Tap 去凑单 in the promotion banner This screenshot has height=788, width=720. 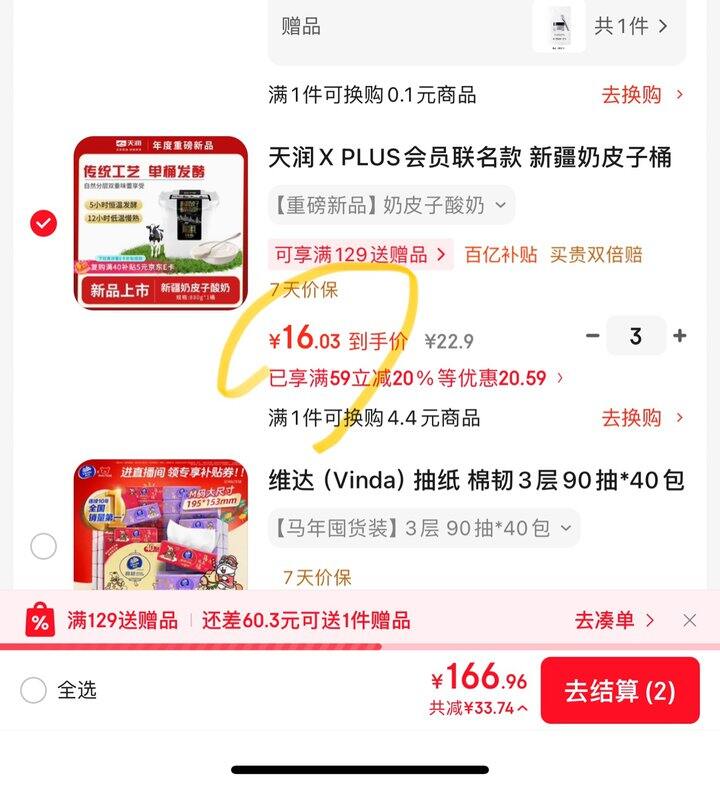point(614,620)
